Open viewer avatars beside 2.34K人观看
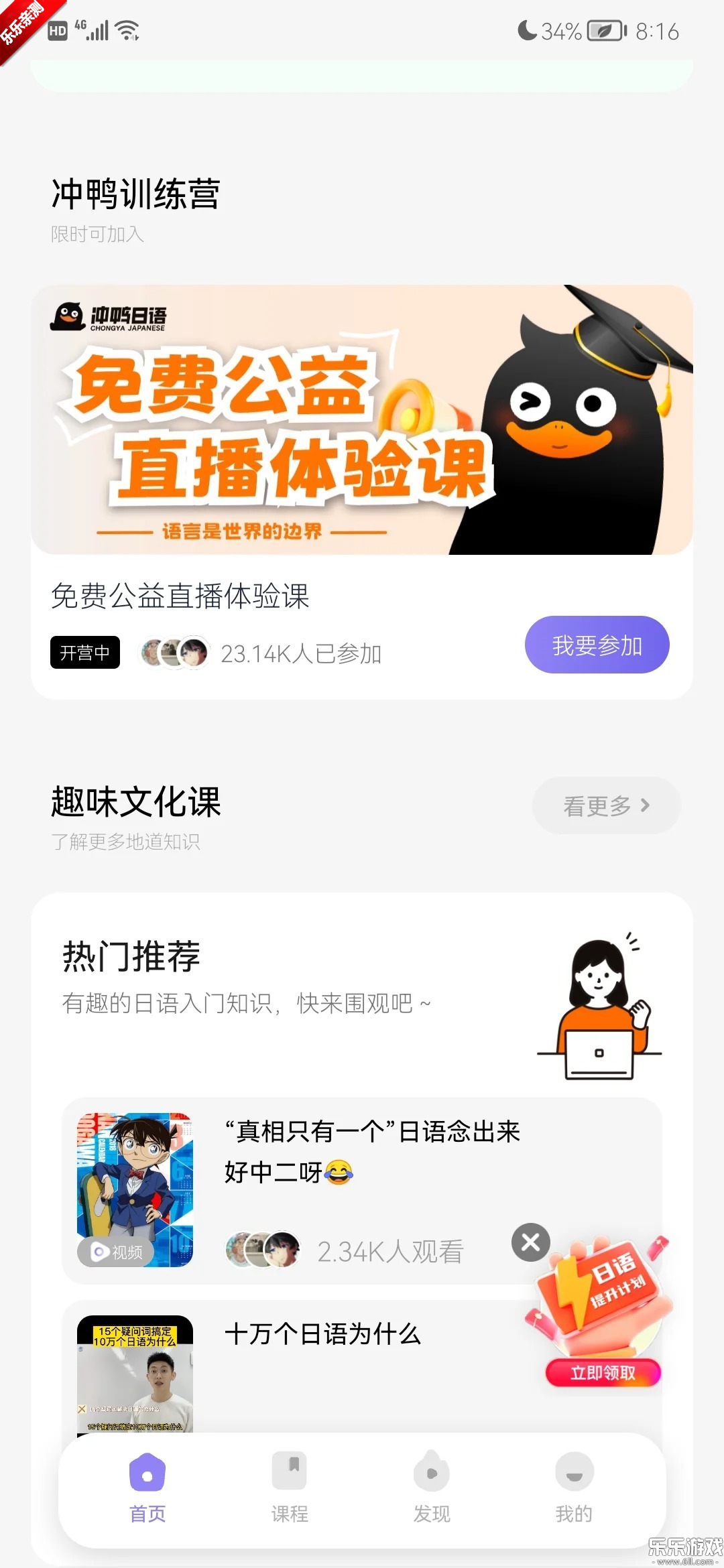724x1568 pixels. click(261, 1248)
